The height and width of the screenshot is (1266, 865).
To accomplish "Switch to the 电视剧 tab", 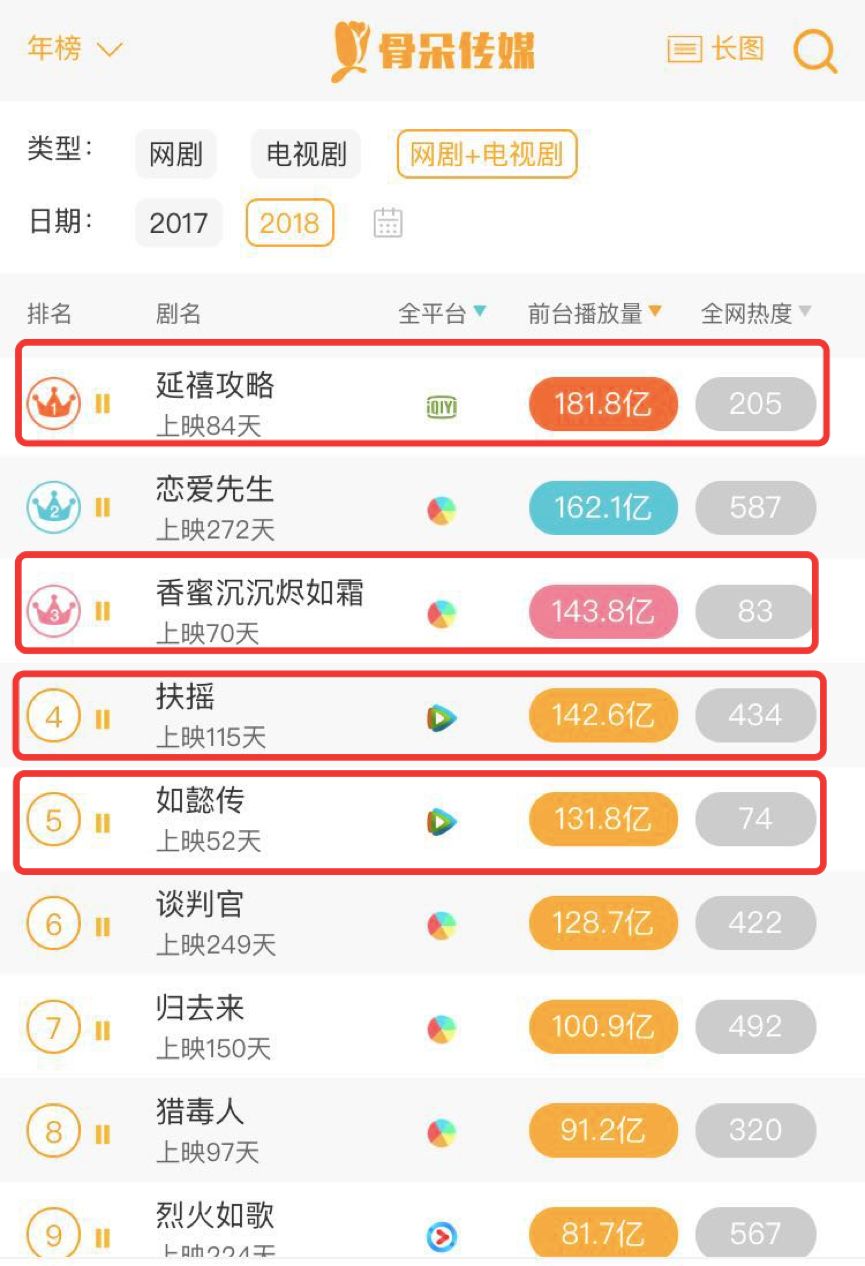I will tap(305, 154).
